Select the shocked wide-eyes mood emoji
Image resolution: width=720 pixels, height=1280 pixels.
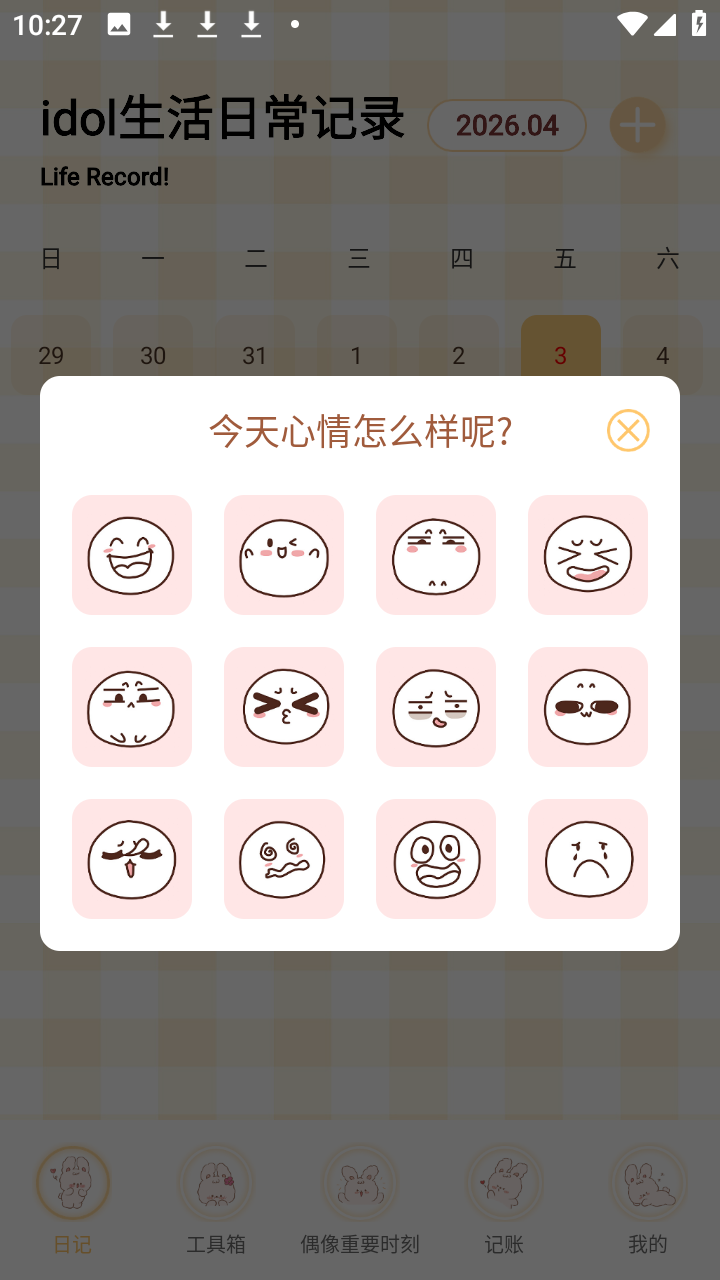pyautogui.click(x=436, y=859)
